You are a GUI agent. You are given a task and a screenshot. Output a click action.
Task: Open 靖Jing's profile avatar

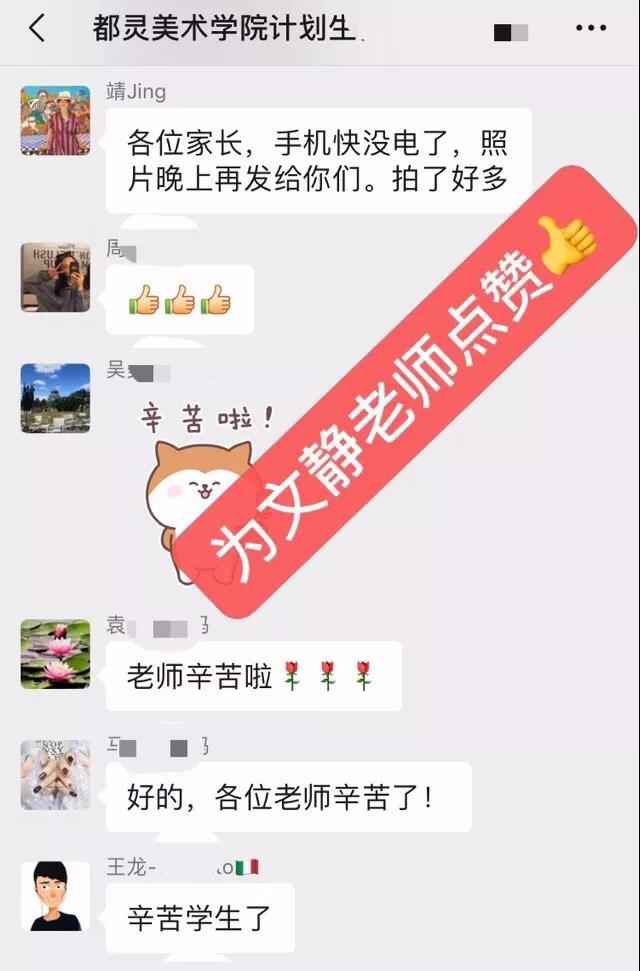[55, 120]
